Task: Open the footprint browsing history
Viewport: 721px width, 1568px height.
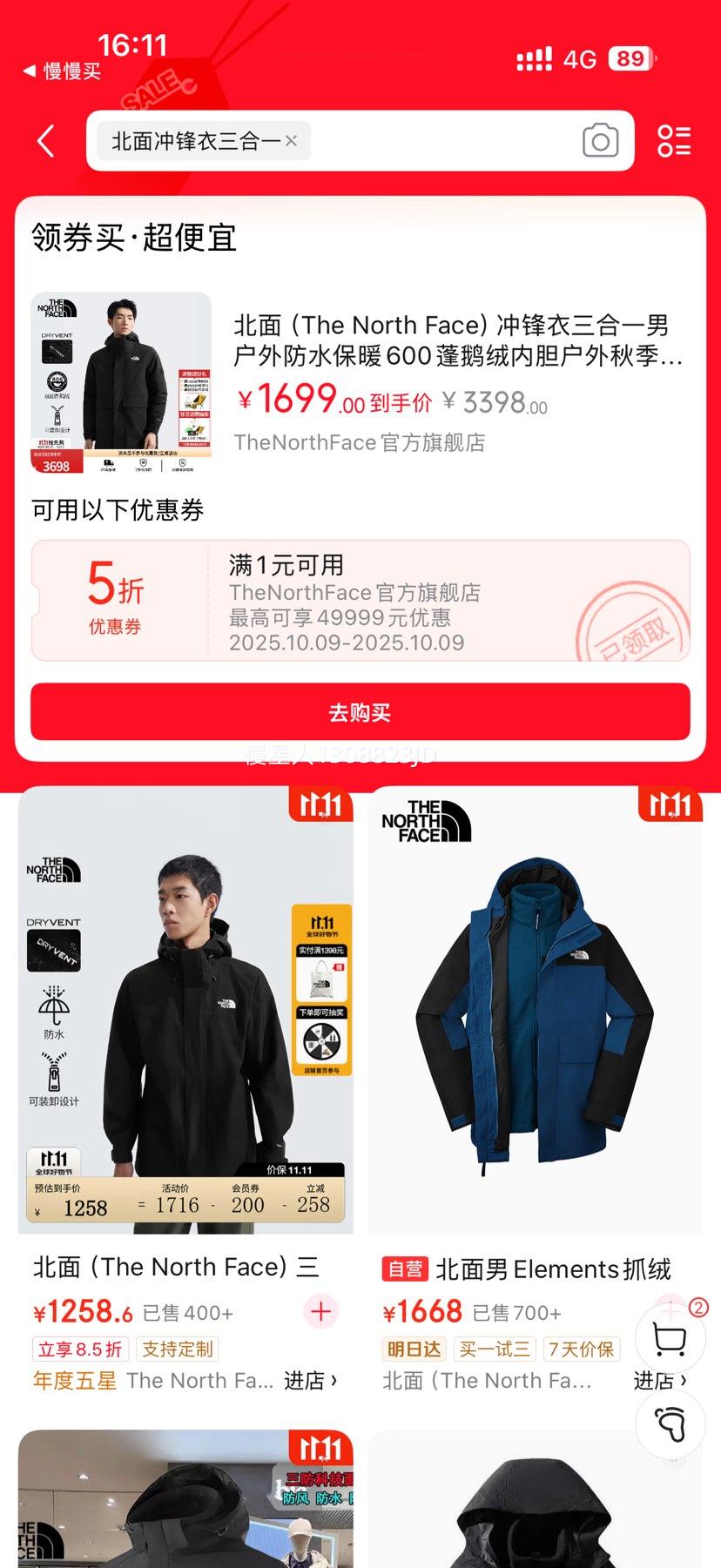Action: coord(670,1425)
